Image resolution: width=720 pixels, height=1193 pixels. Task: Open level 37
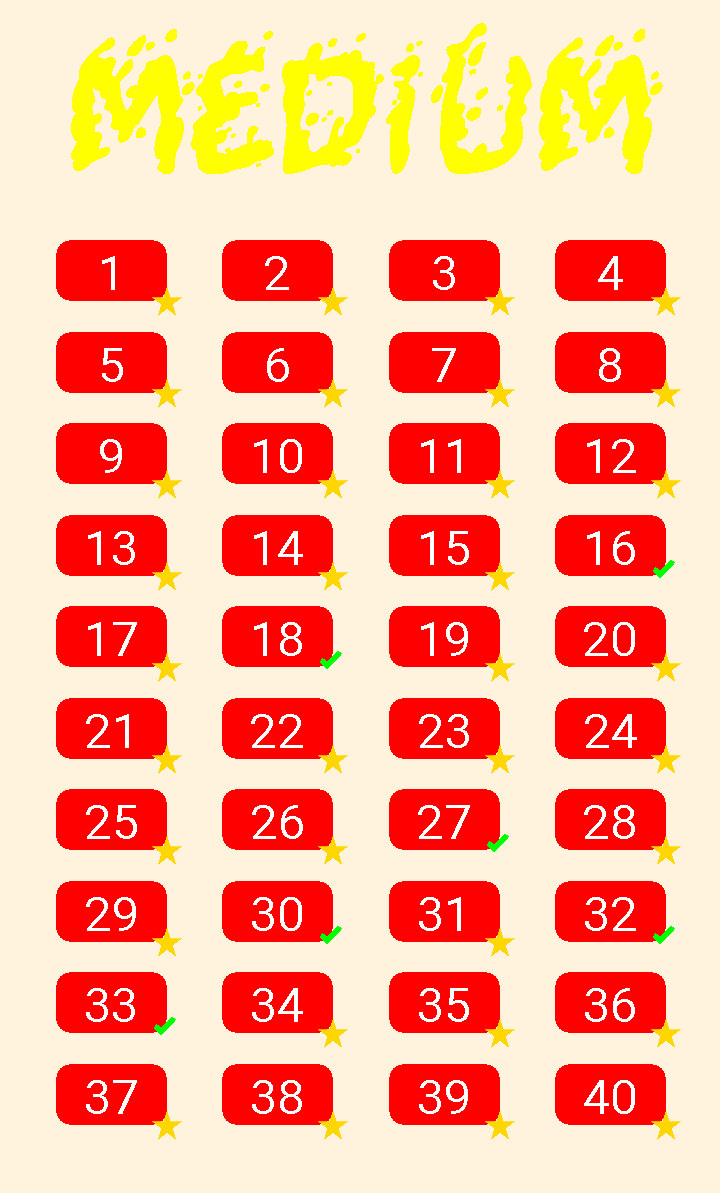(111, 1095)
